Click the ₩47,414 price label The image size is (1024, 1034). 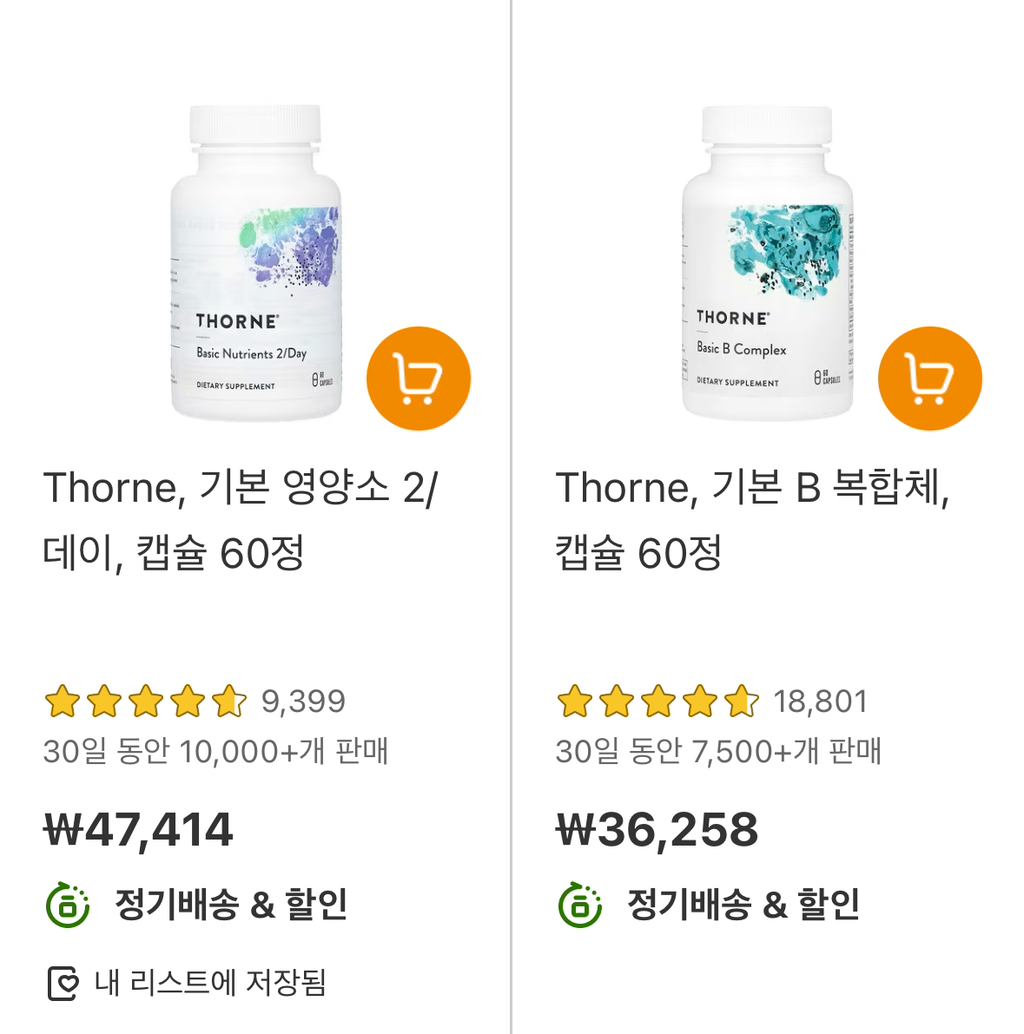(138, 830)
